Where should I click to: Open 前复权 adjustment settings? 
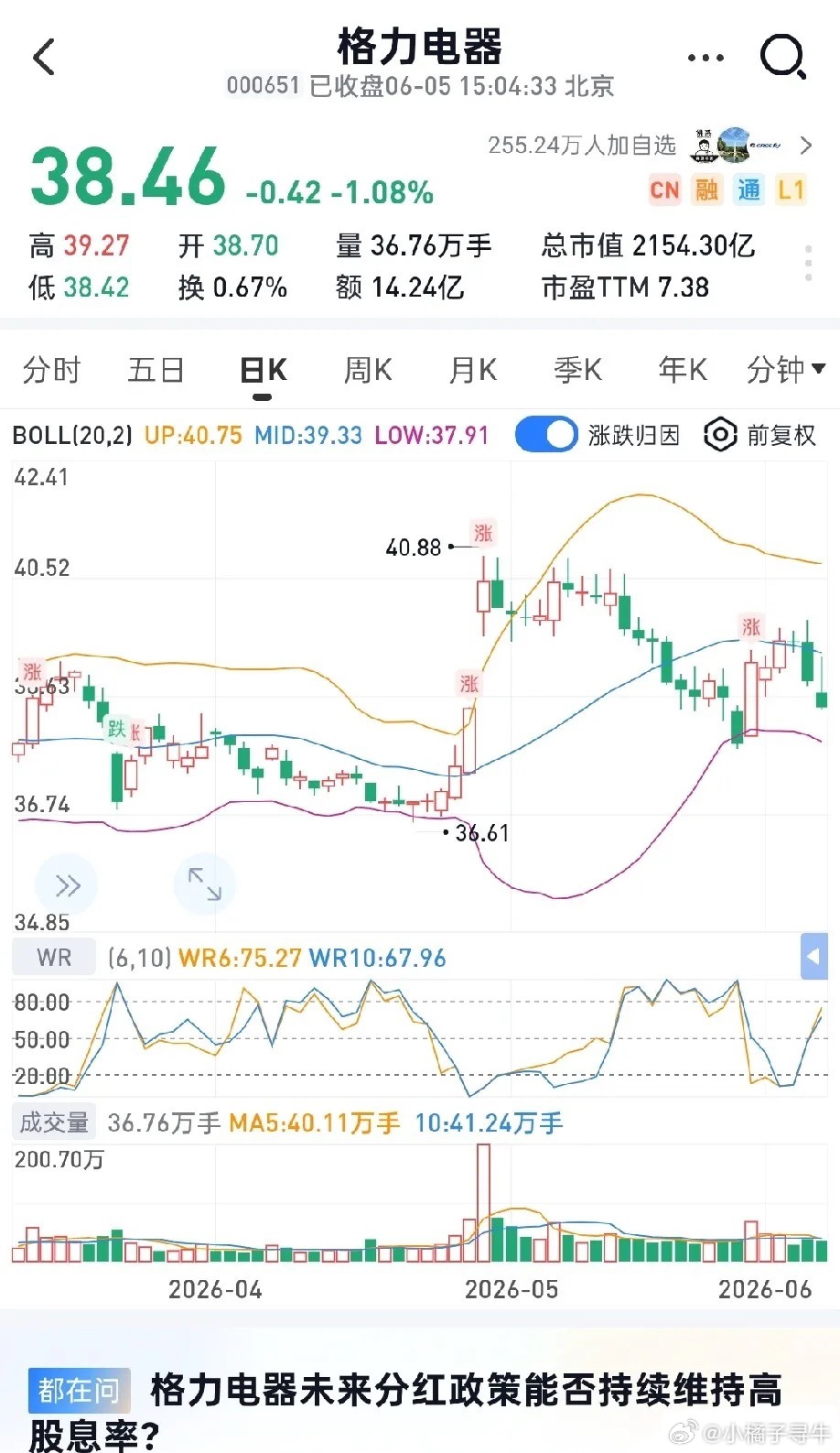(x=760, y=435)
